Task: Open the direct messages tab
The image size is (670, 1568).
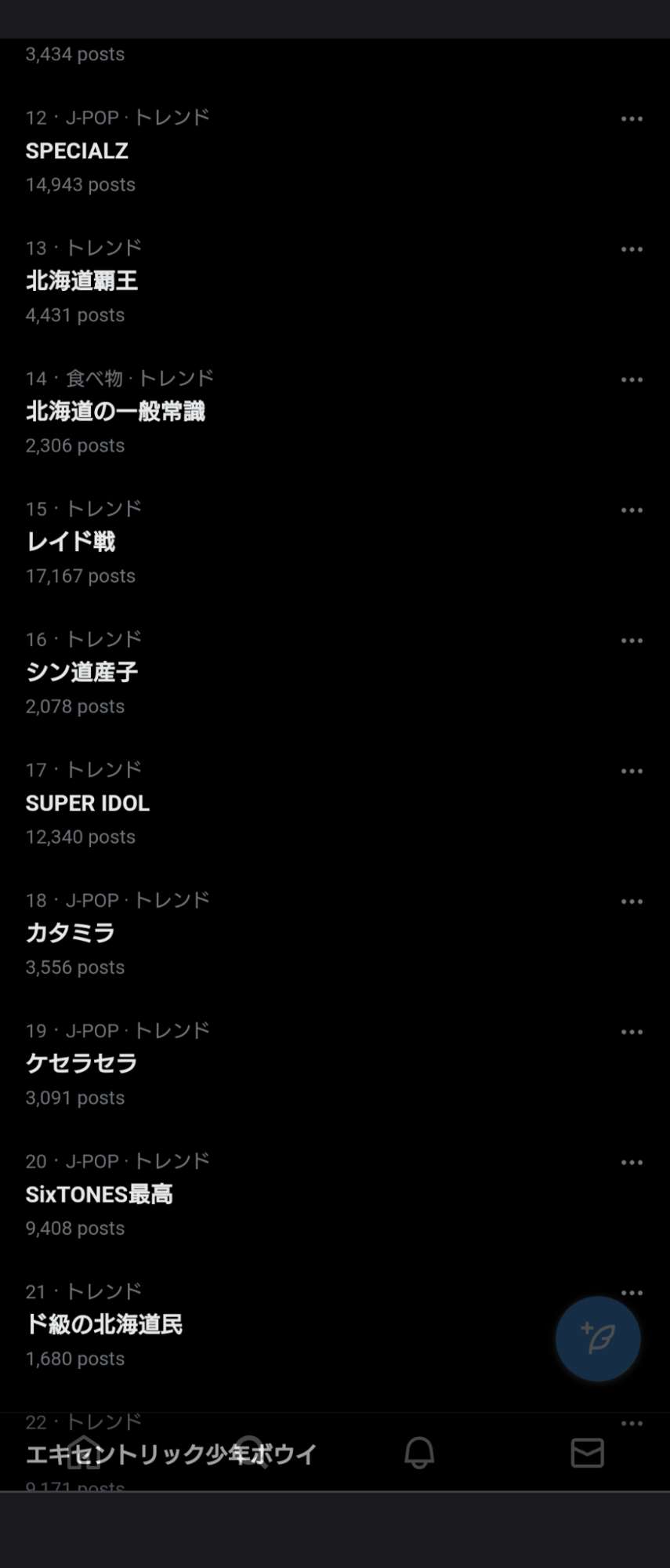Action: point(587,1453)
